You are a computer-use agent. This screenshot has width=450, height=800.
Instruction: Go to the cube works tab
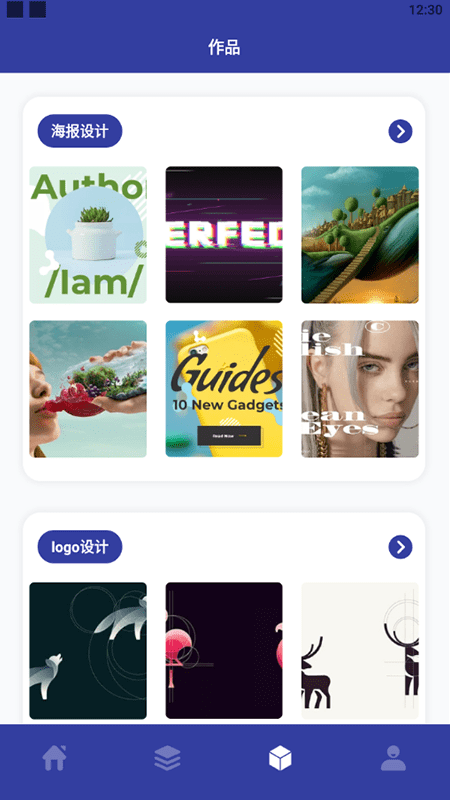[280, 758]
